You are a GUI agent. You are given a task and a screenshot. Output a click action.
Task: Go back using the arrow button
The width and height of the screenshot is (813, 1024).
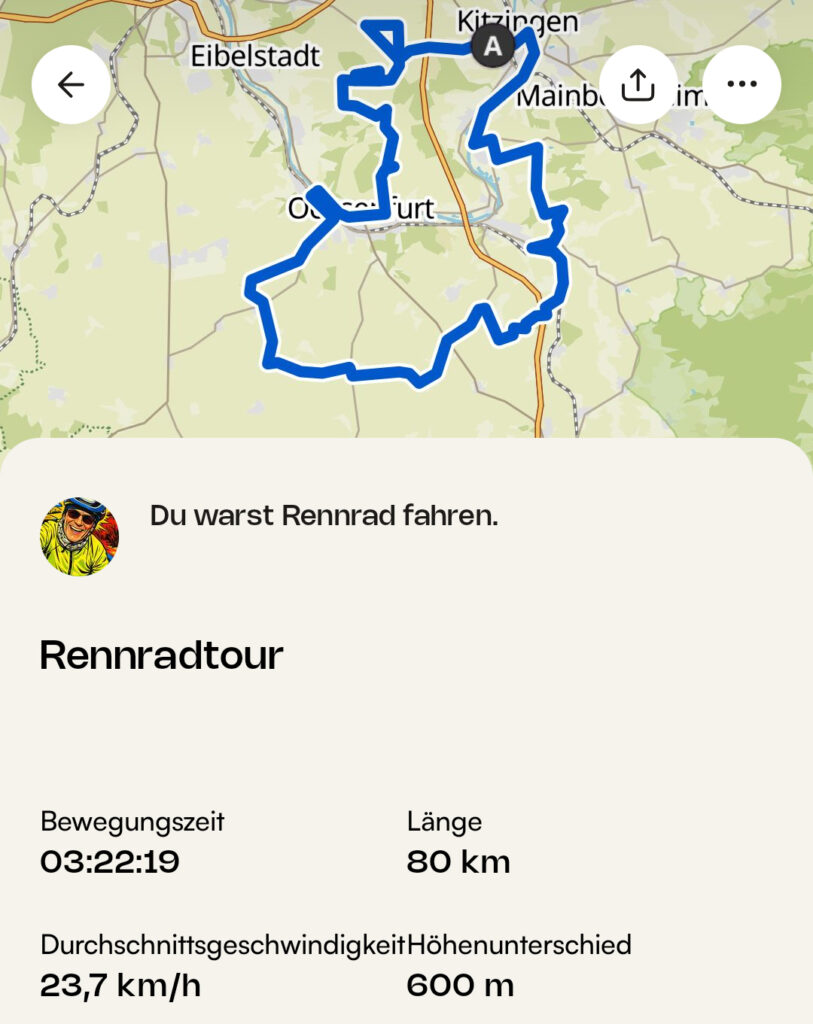(71, 85)
